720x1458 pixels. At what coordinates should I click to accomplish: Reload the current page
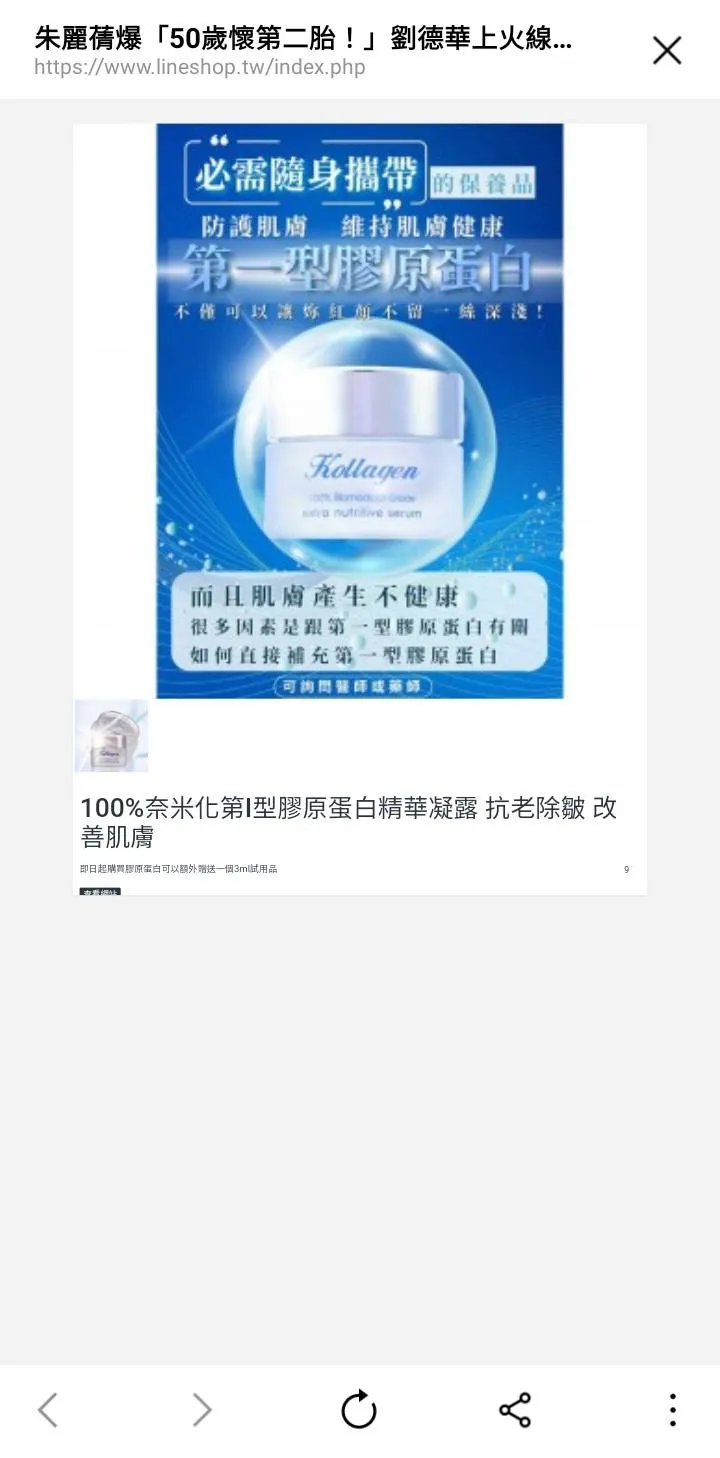358,1410
